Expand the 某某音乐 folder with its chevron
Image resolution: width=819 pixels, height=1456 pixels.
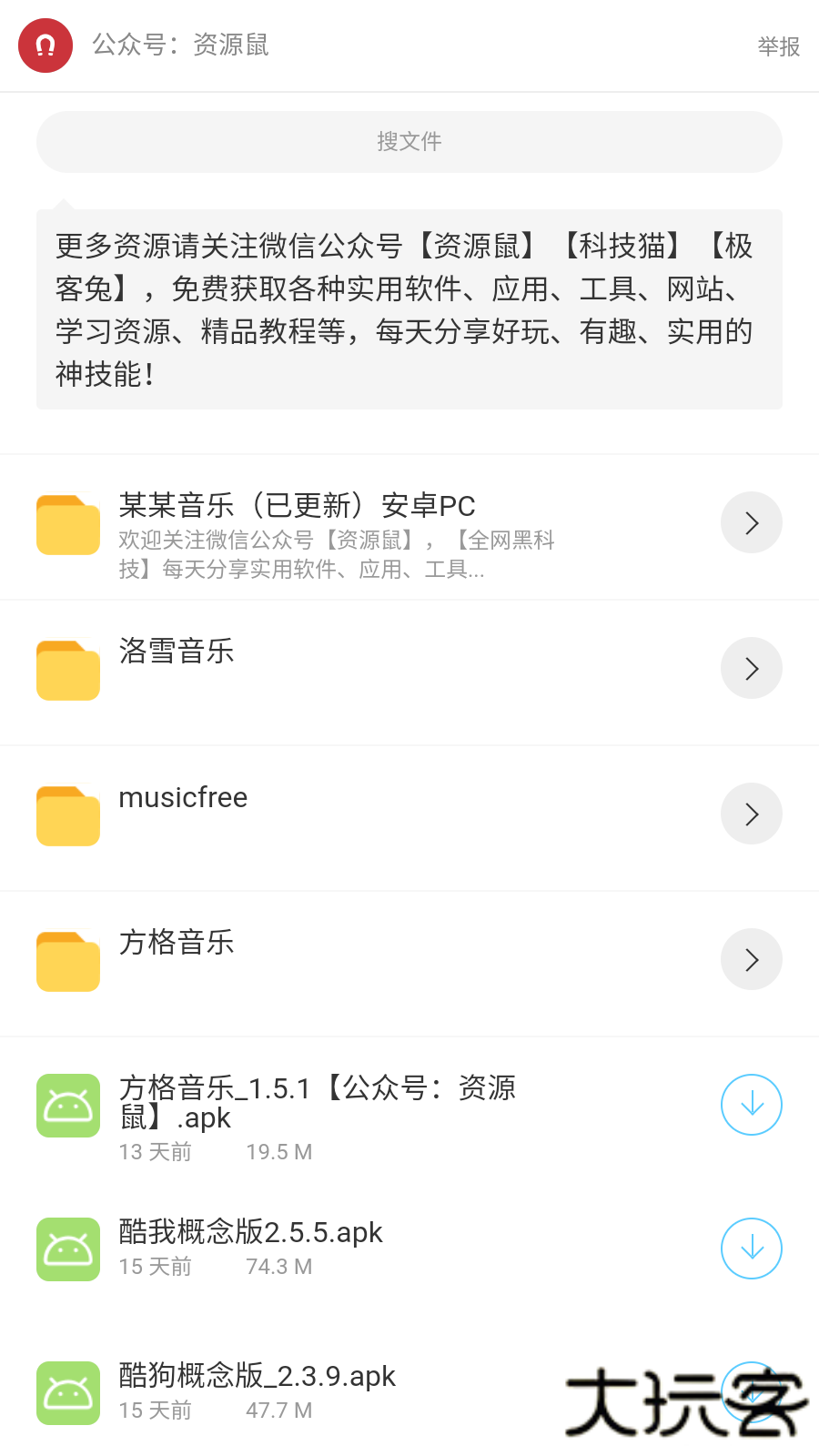(x=751, y=522)
